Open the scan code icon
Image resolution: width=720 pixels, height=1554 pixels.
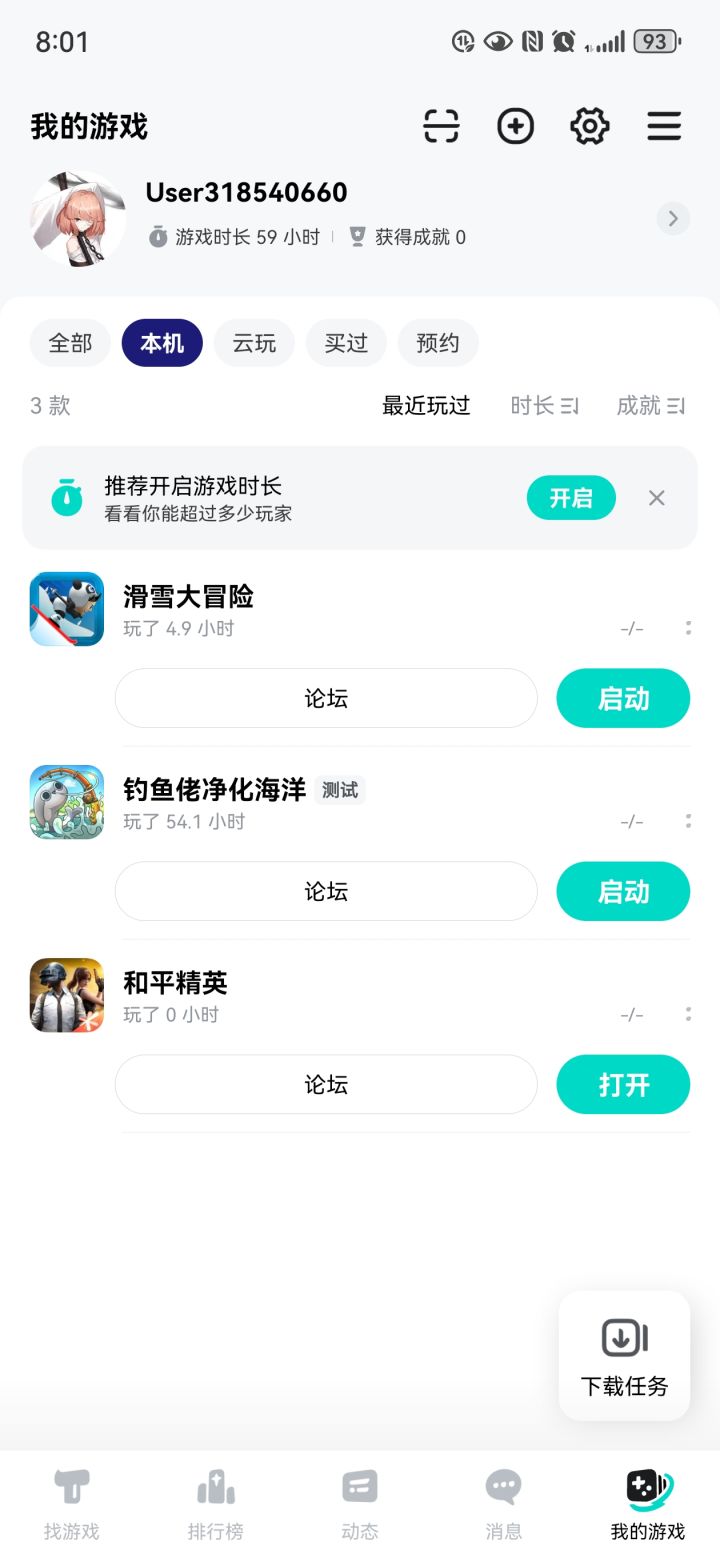point(441,126)
